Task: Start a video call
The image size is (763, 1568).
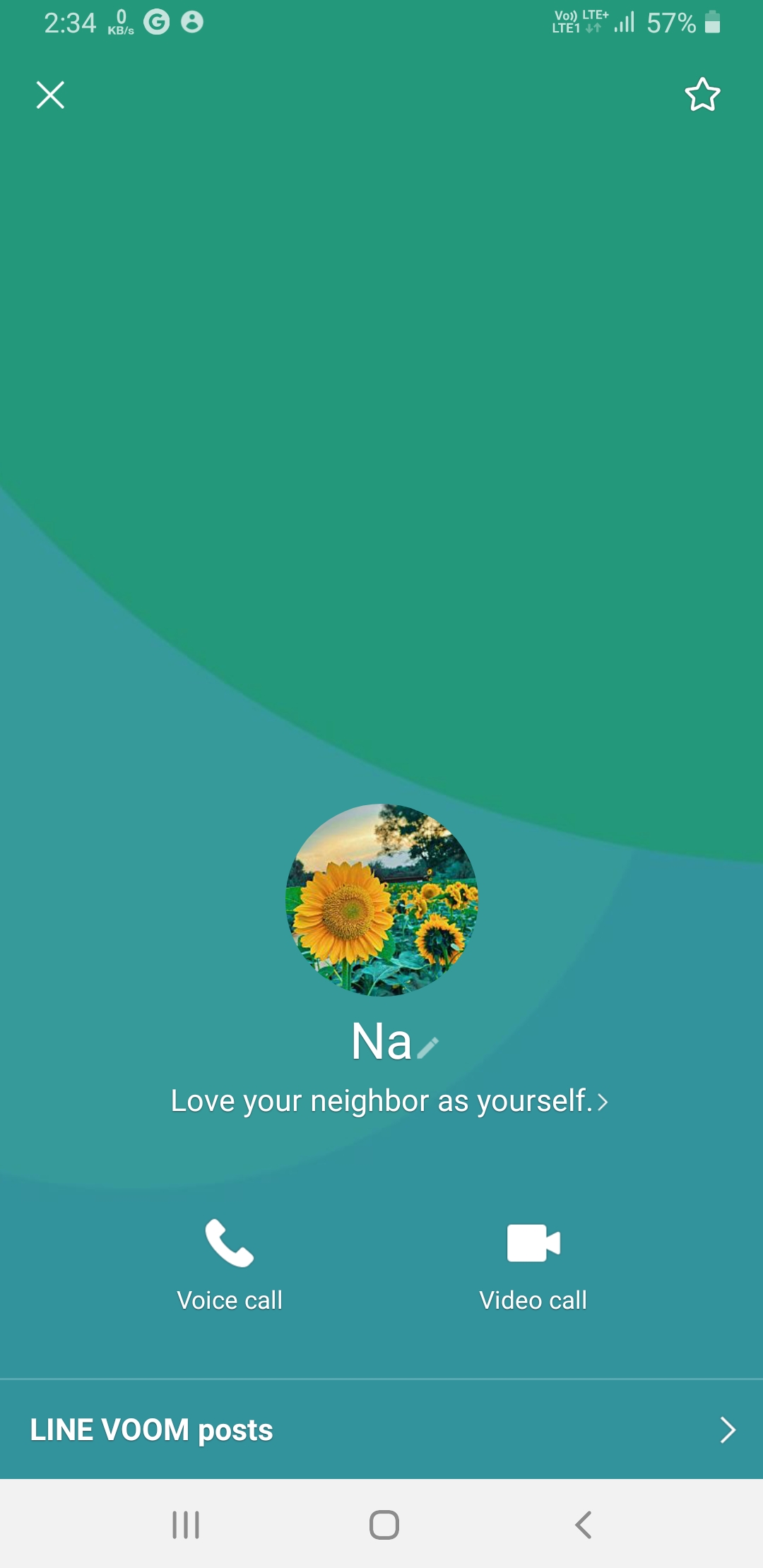Action: click(x=533, y=1265)
